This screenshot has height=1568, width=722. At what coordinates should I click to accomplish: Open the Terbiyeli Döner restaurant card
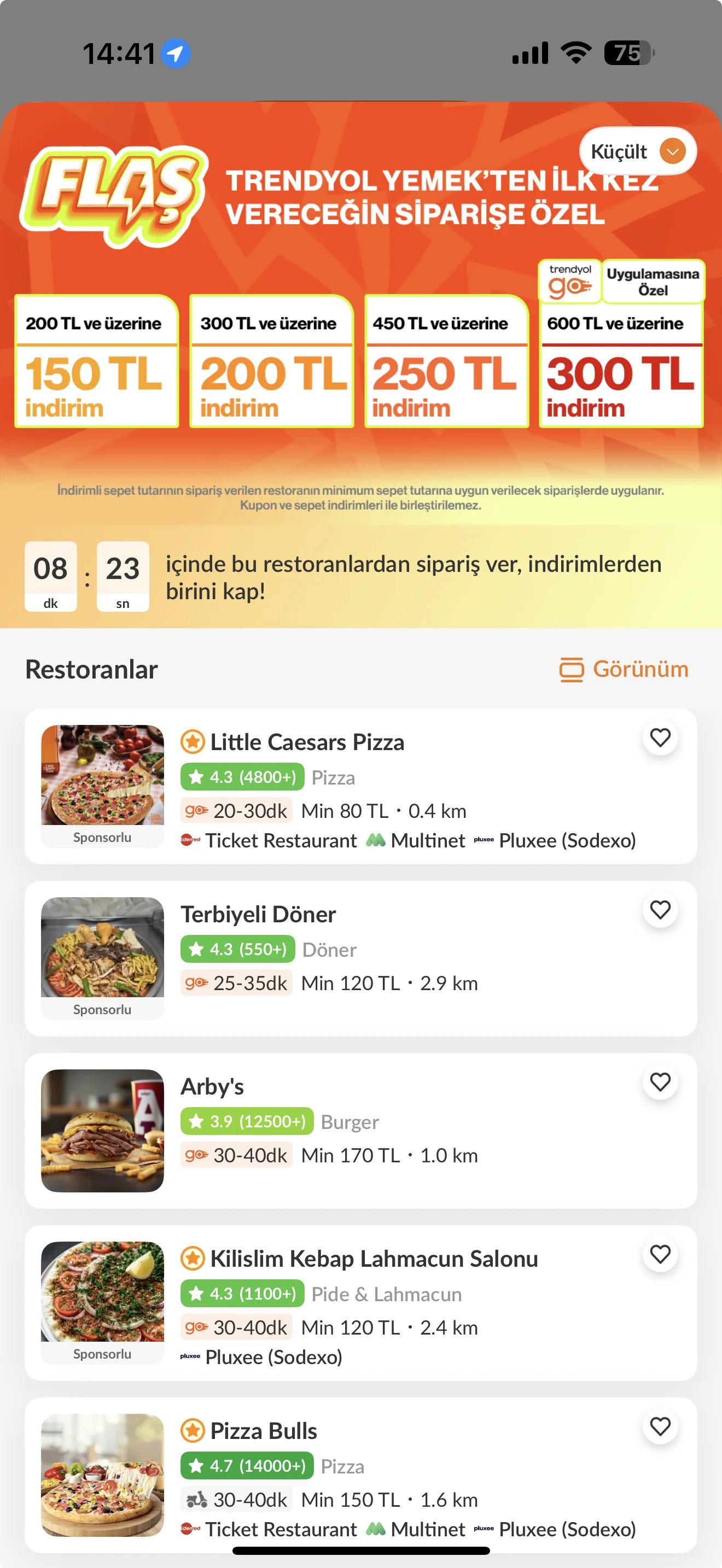pos(258,914)
